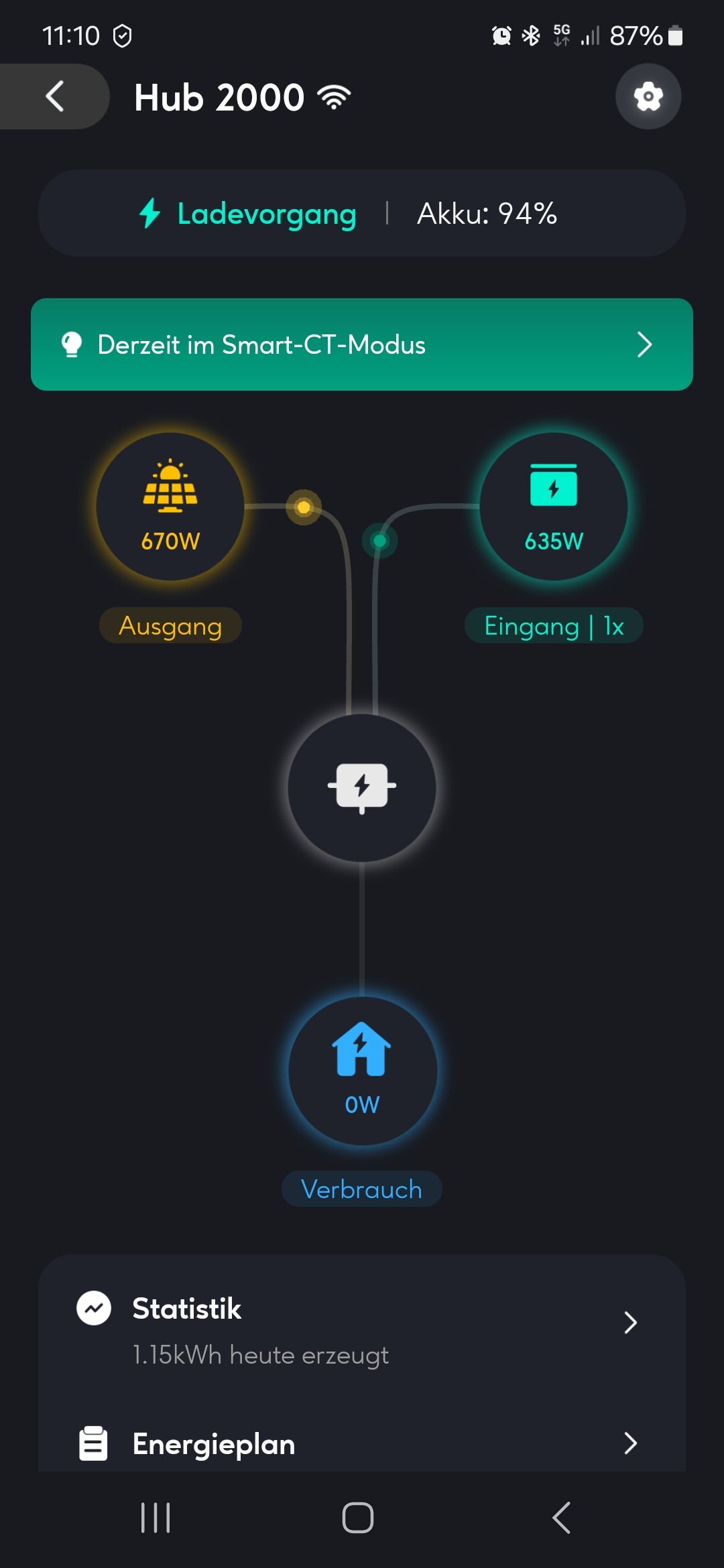
Task: Open the Smart-CT-Modus banner
Action: (362, 344)
